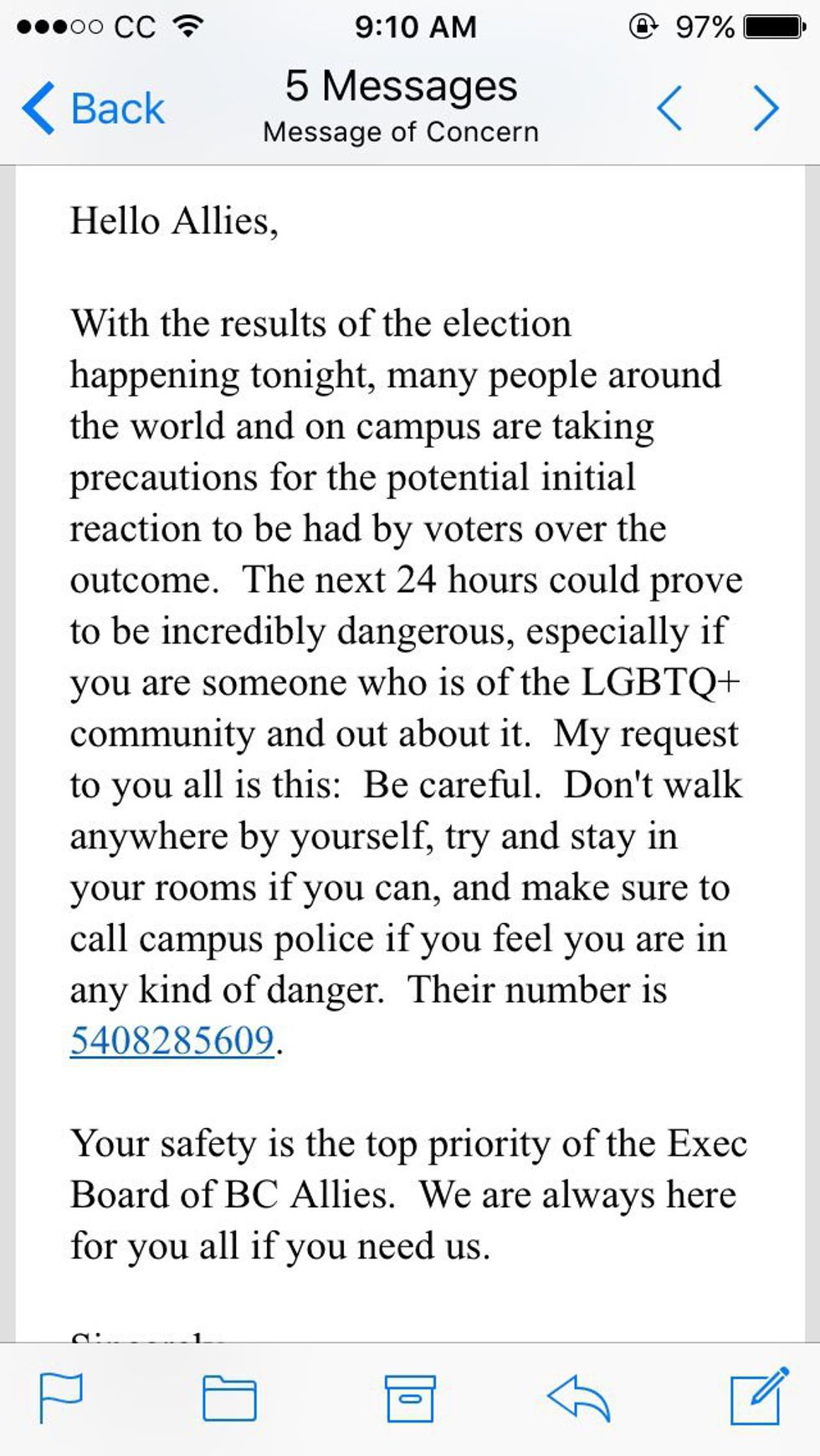The width and height of the screenshot is (820, 1456).
Task: Call the campus police number 5408285609
Action: (x=172, y=1040)
